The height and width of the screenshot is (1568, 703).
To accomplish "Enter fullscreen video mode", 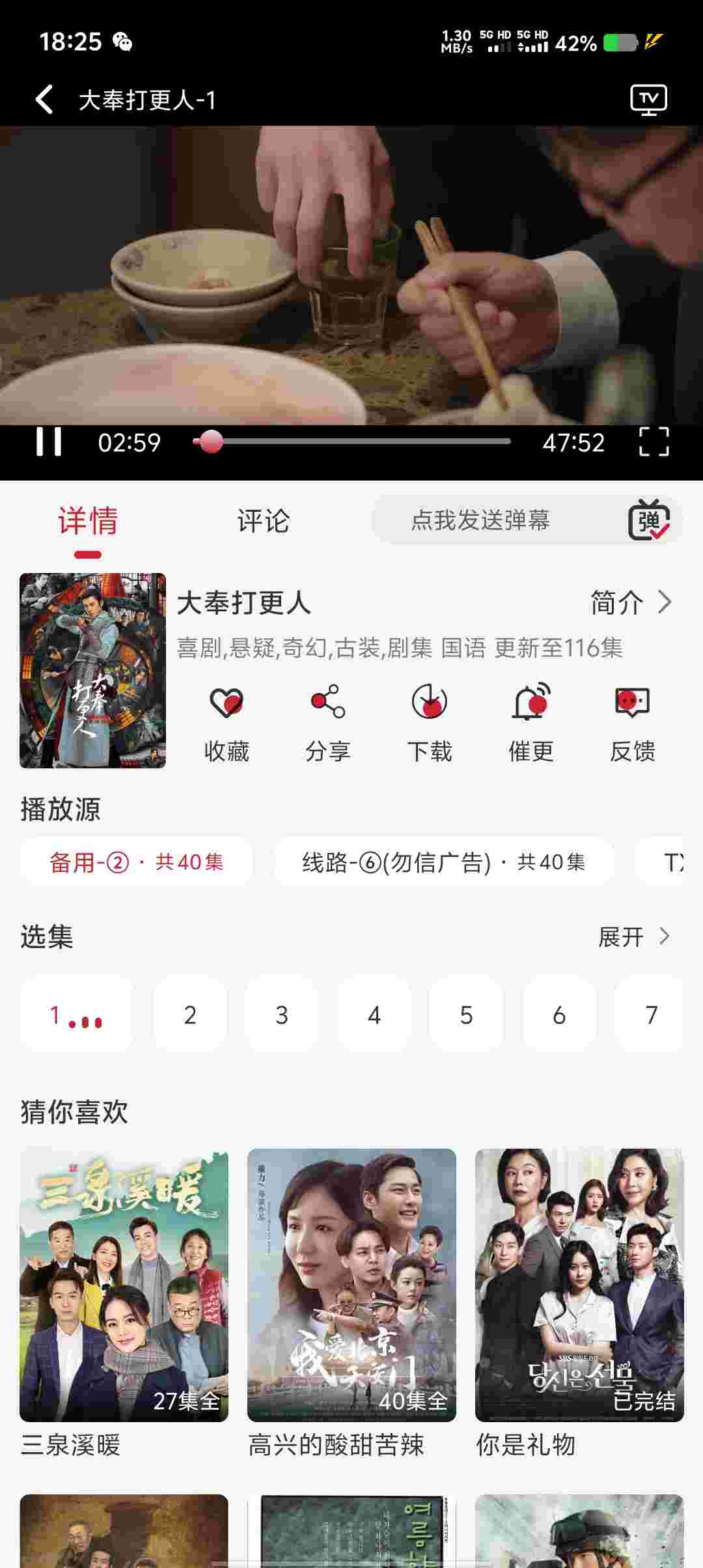I will coord(654,442).
